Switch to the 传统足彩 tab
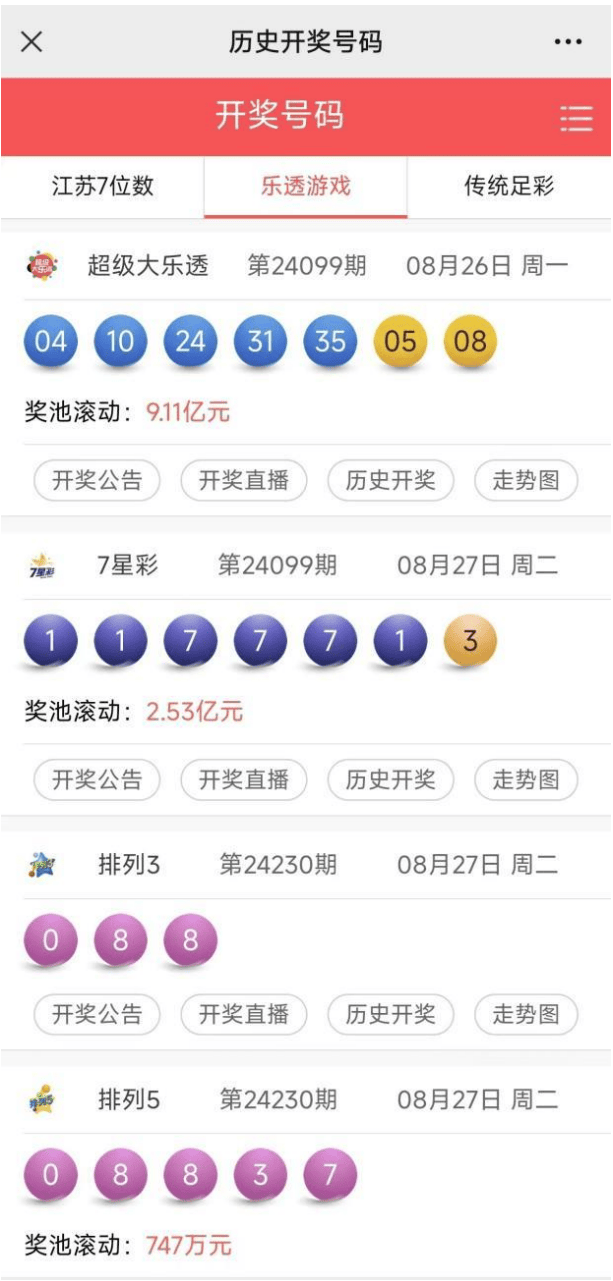 [x=509, y=186]
